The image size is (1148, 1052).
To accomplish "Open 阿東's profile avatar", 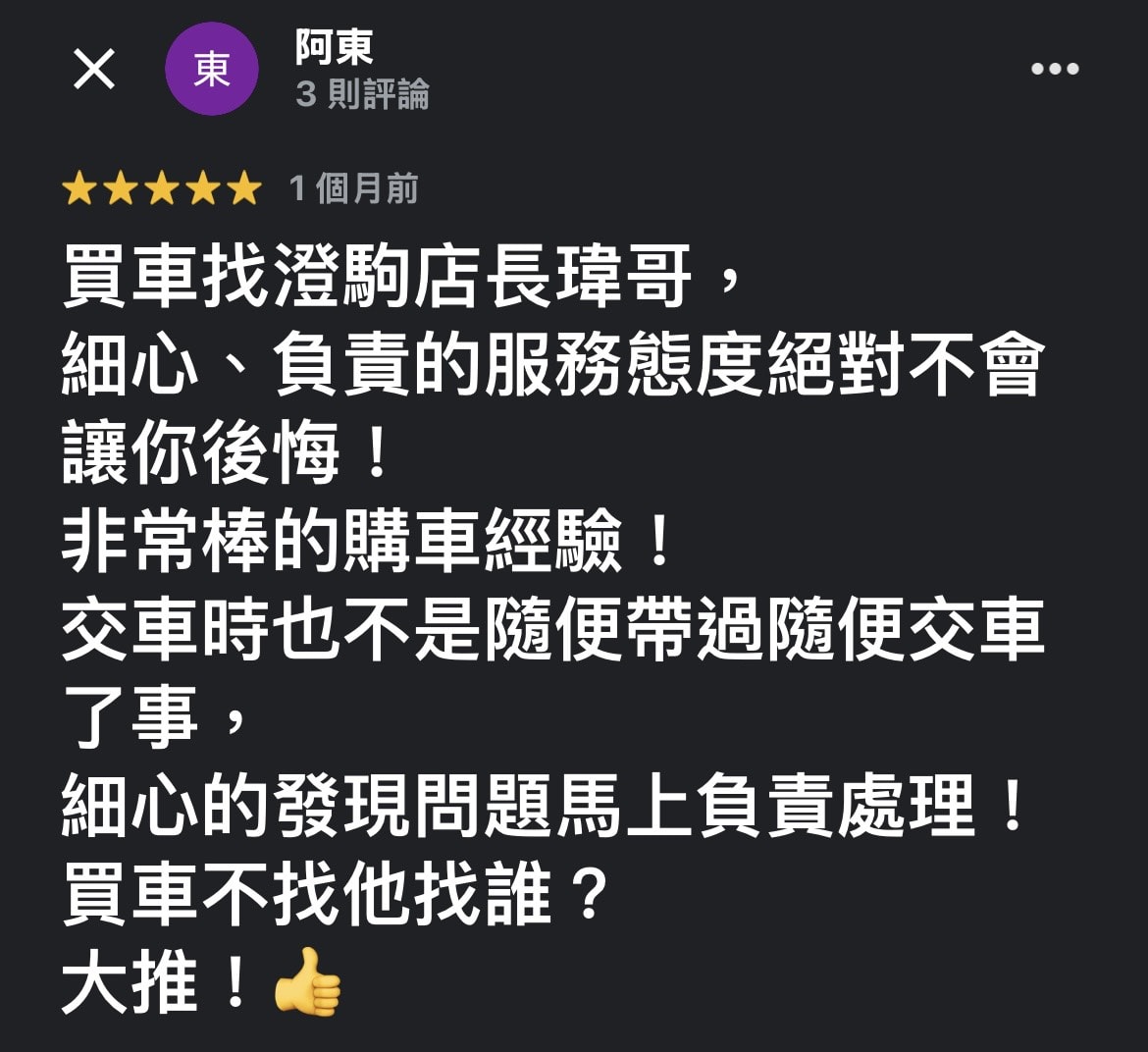I will tap(211, 70).
